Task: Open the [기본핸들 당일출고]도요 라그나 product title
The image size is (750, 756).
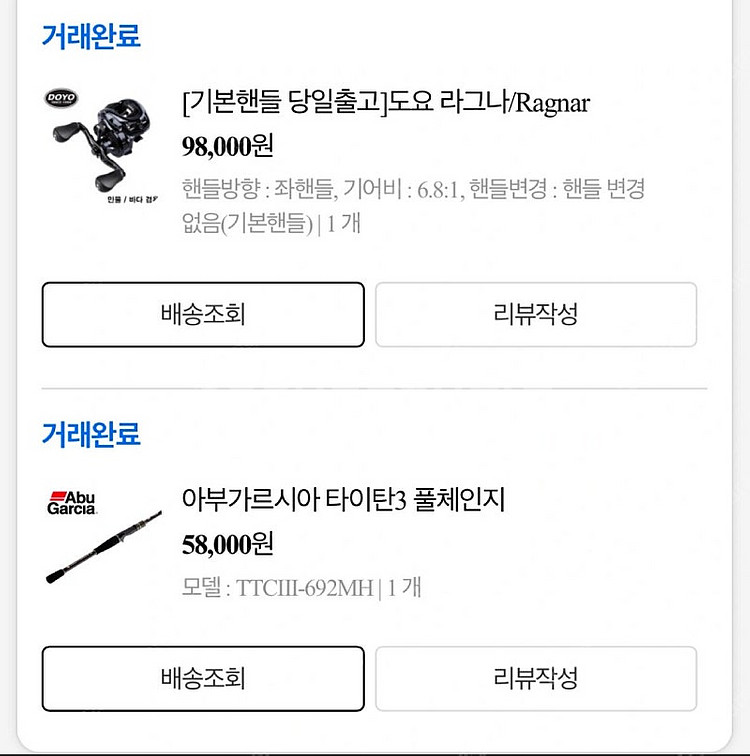Action: [x=386, y=103]
